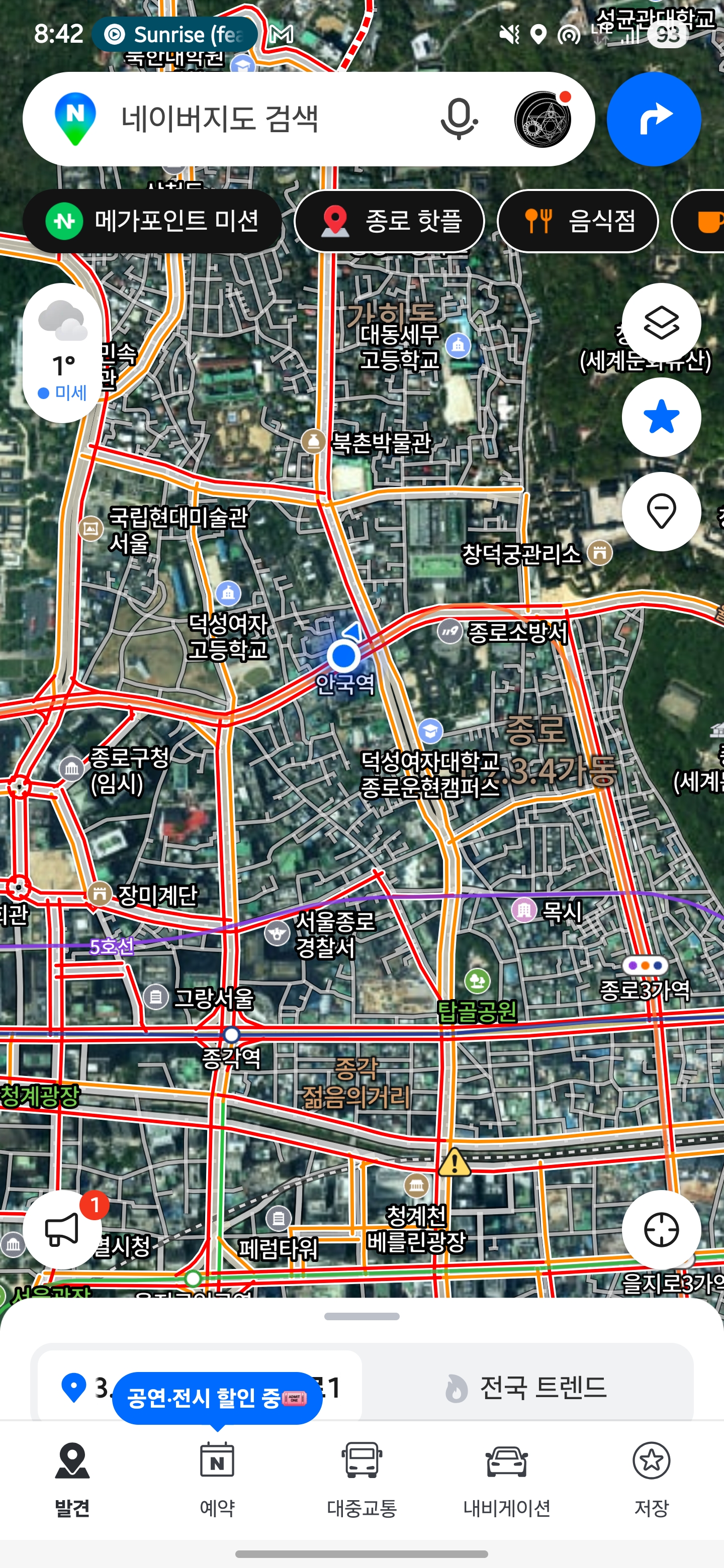Viewport: 724px width, 1568px height.
Task: Open the profile avatar
Action: (542, 119)
